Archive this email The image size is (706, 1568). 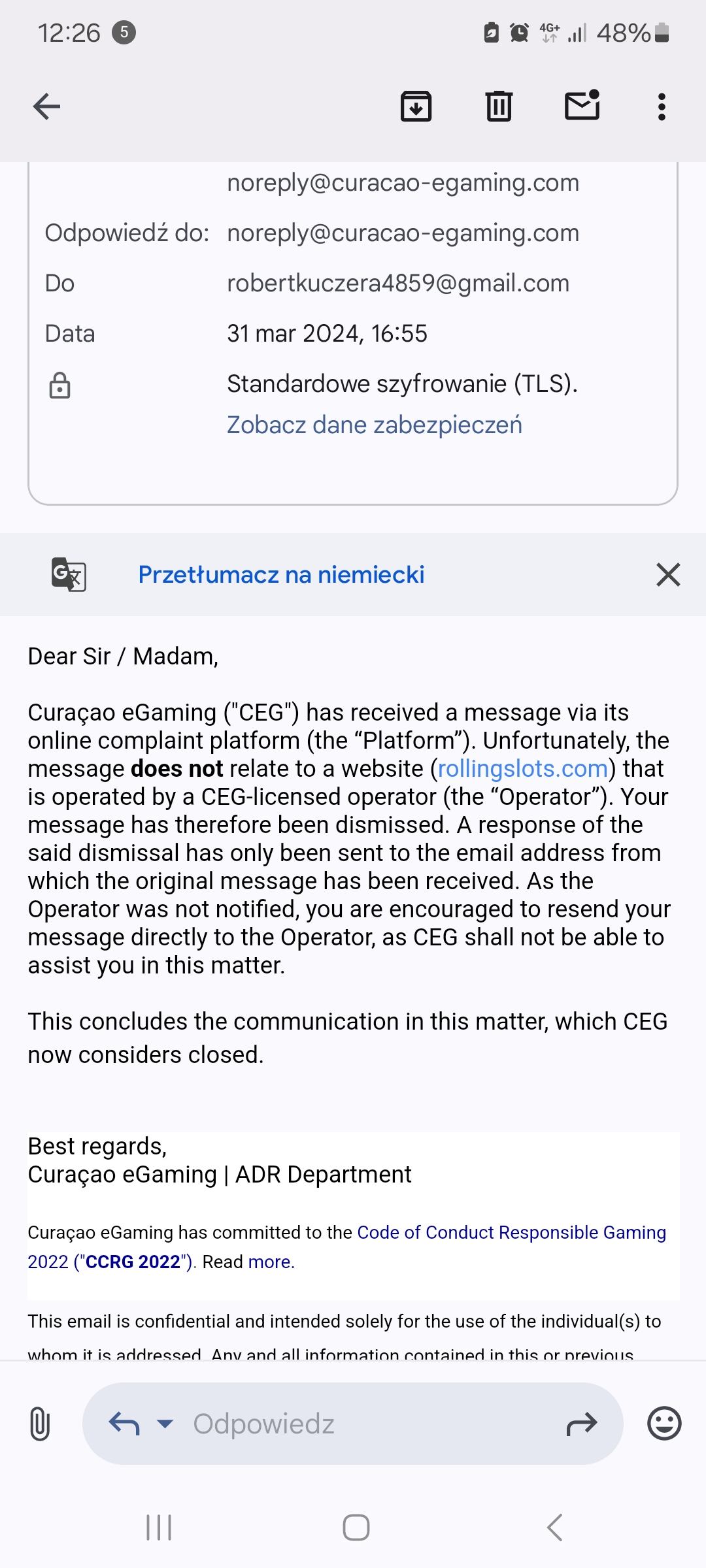click(416, 106)
